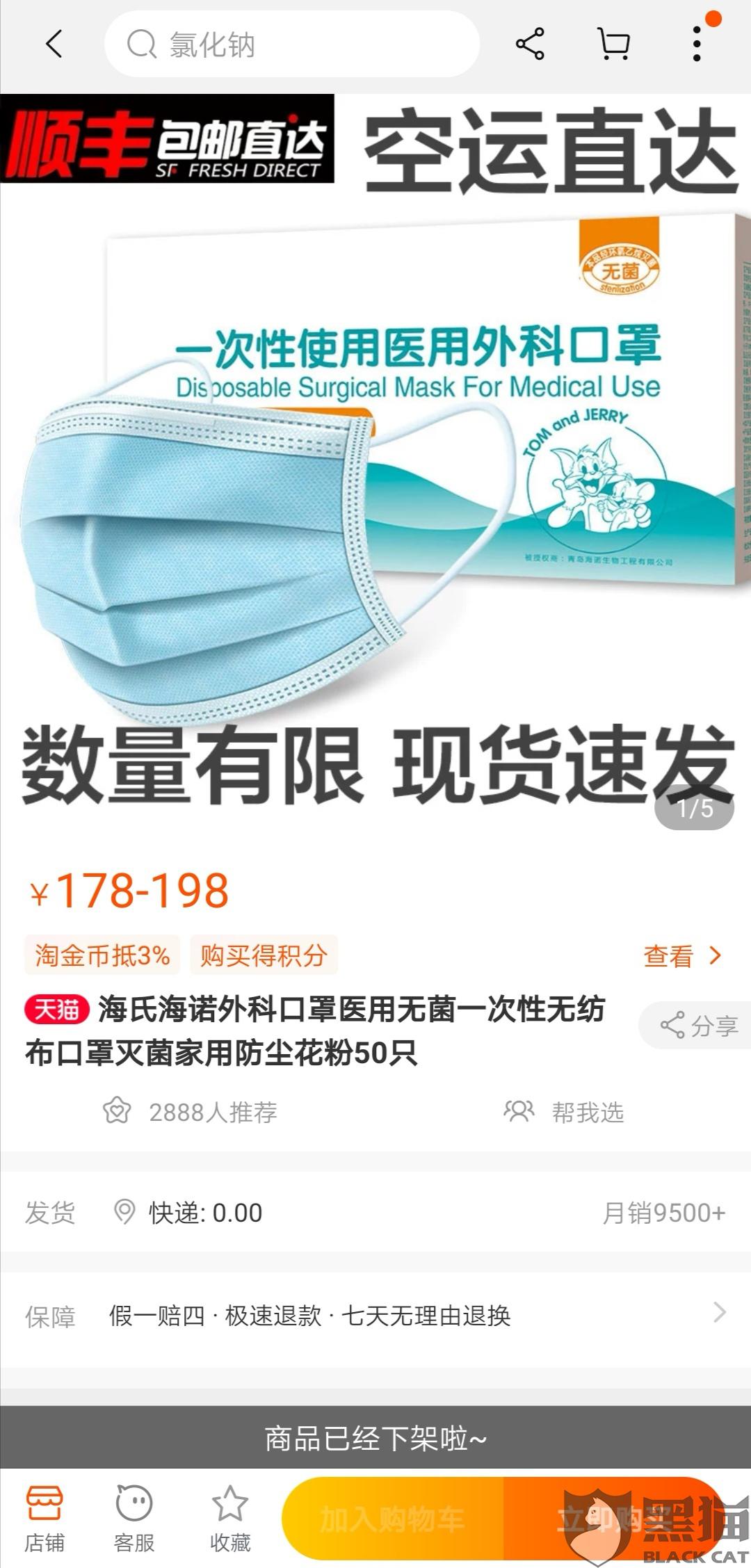The width and height of the screenshot is (751, 1568).
Task: Share the product via top share icon
Action: pyautogui.click(x=530, y=45)
